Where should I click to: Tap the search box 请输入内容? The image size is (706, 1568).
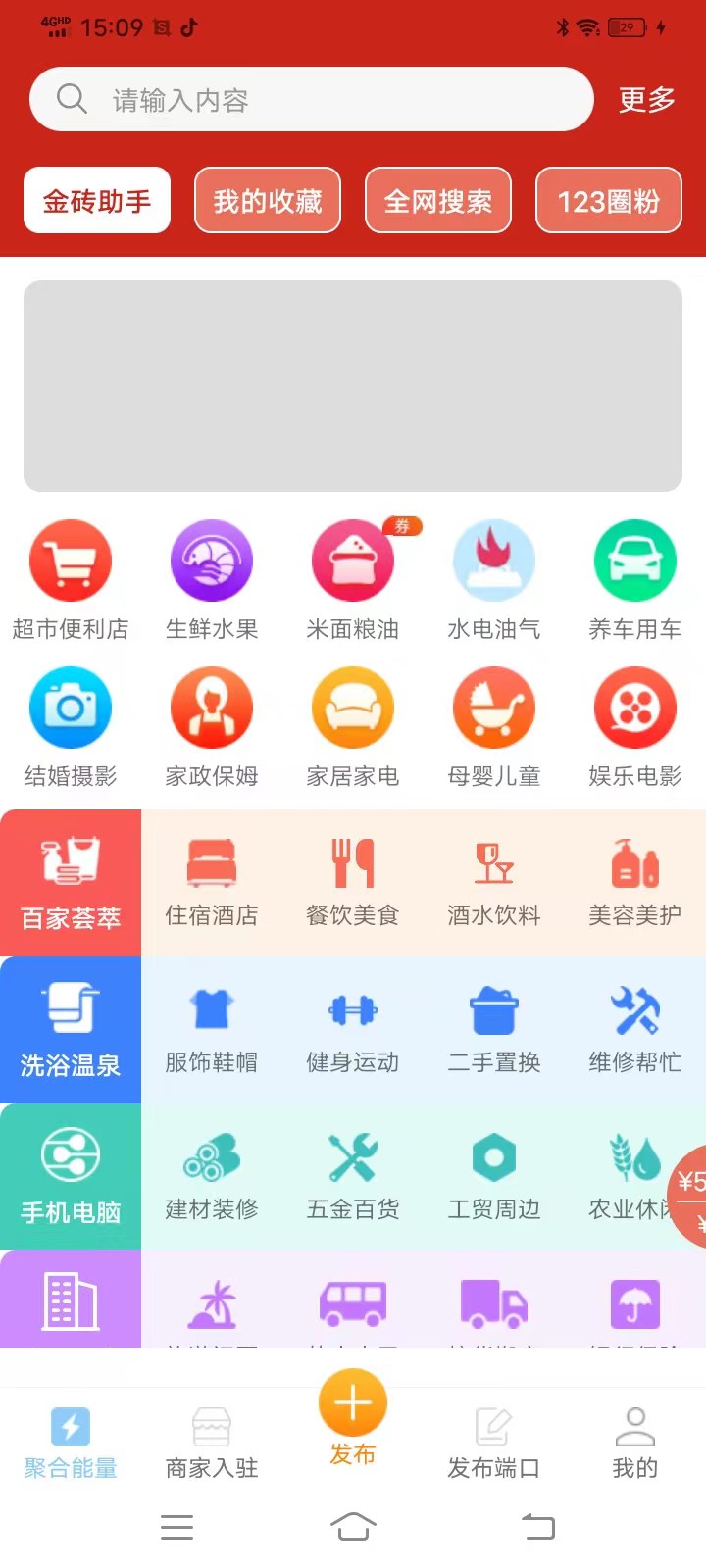pyautogui.click(x=312, y=99)
